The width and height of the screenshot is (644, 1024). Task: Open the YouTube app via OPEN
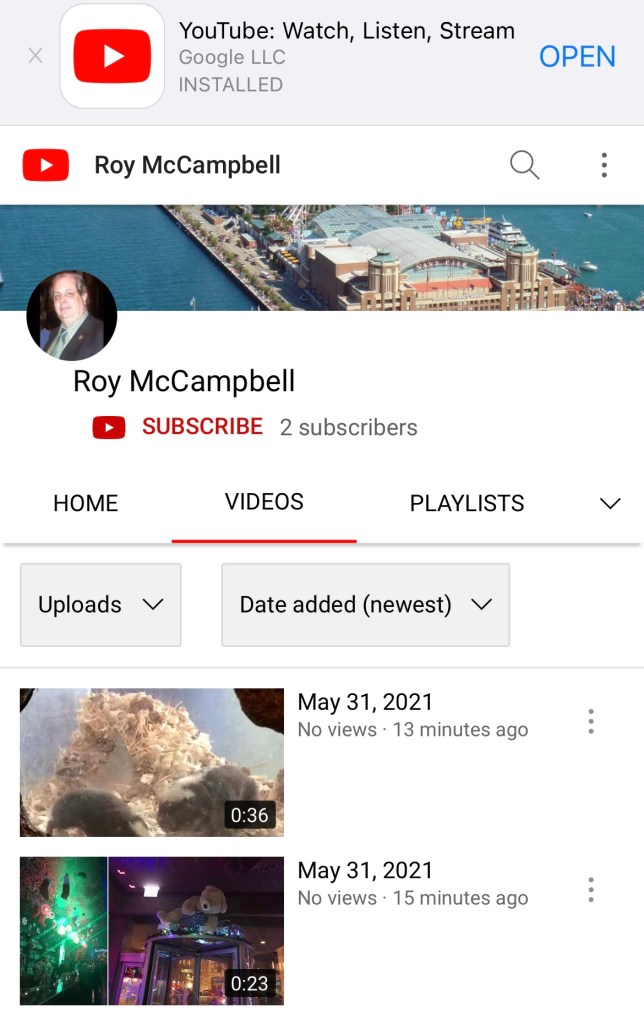click(577, 57)
